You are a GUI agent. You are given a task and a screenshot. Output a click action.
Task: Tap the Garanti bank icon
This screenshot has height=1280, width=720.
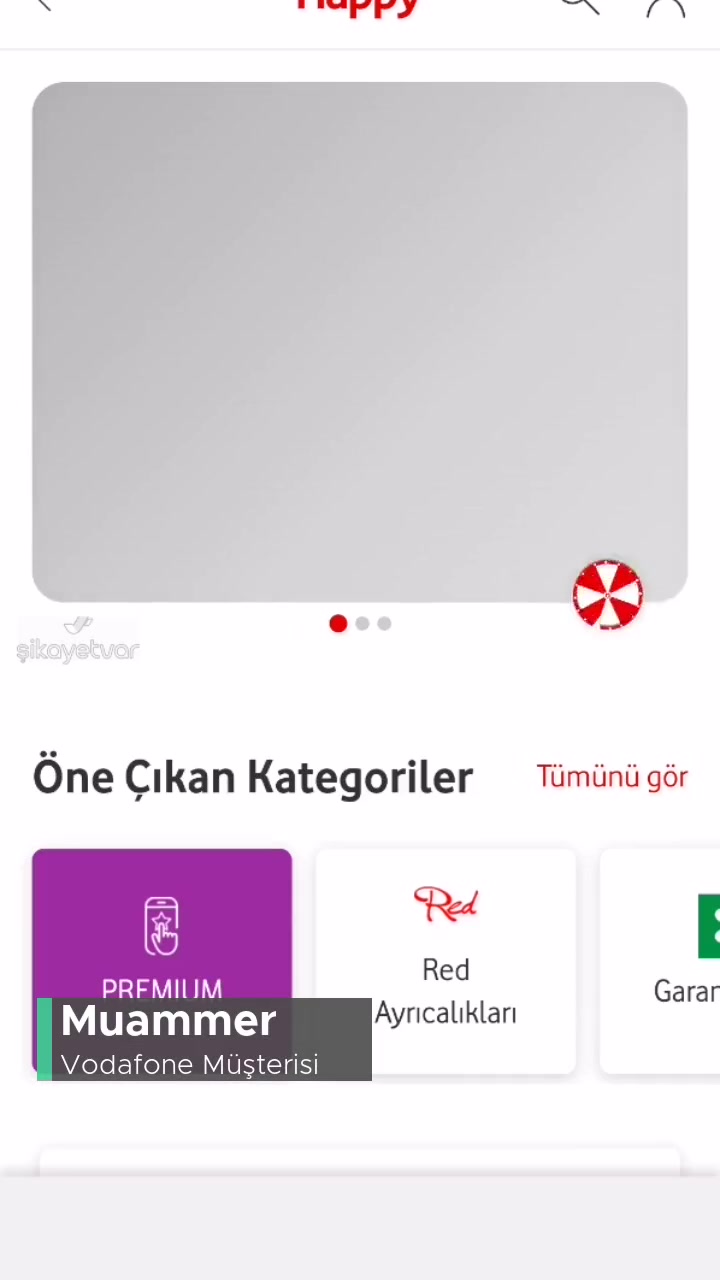tap(708, 926)
